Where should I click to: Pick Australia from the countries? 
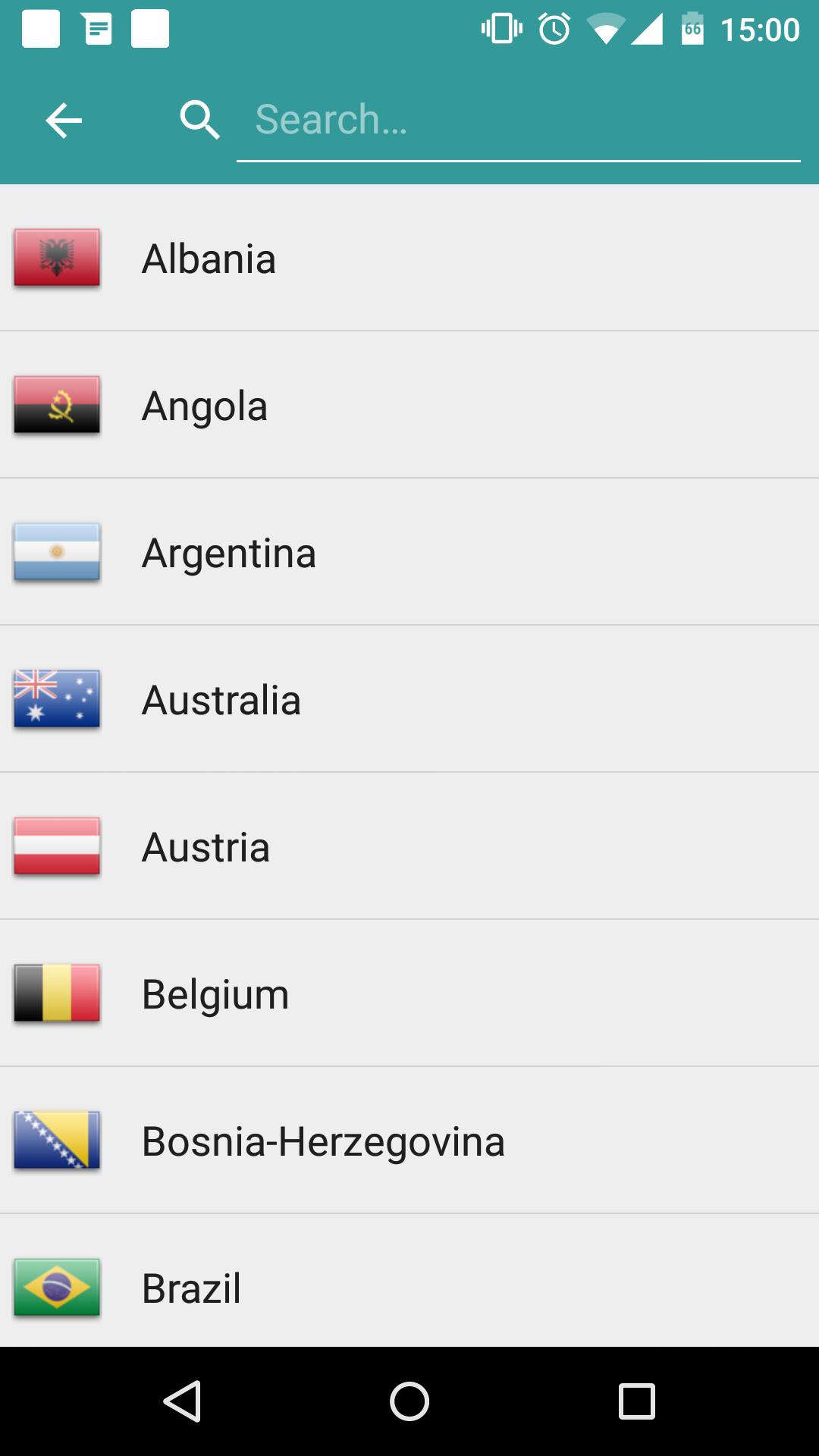[409, 700]
